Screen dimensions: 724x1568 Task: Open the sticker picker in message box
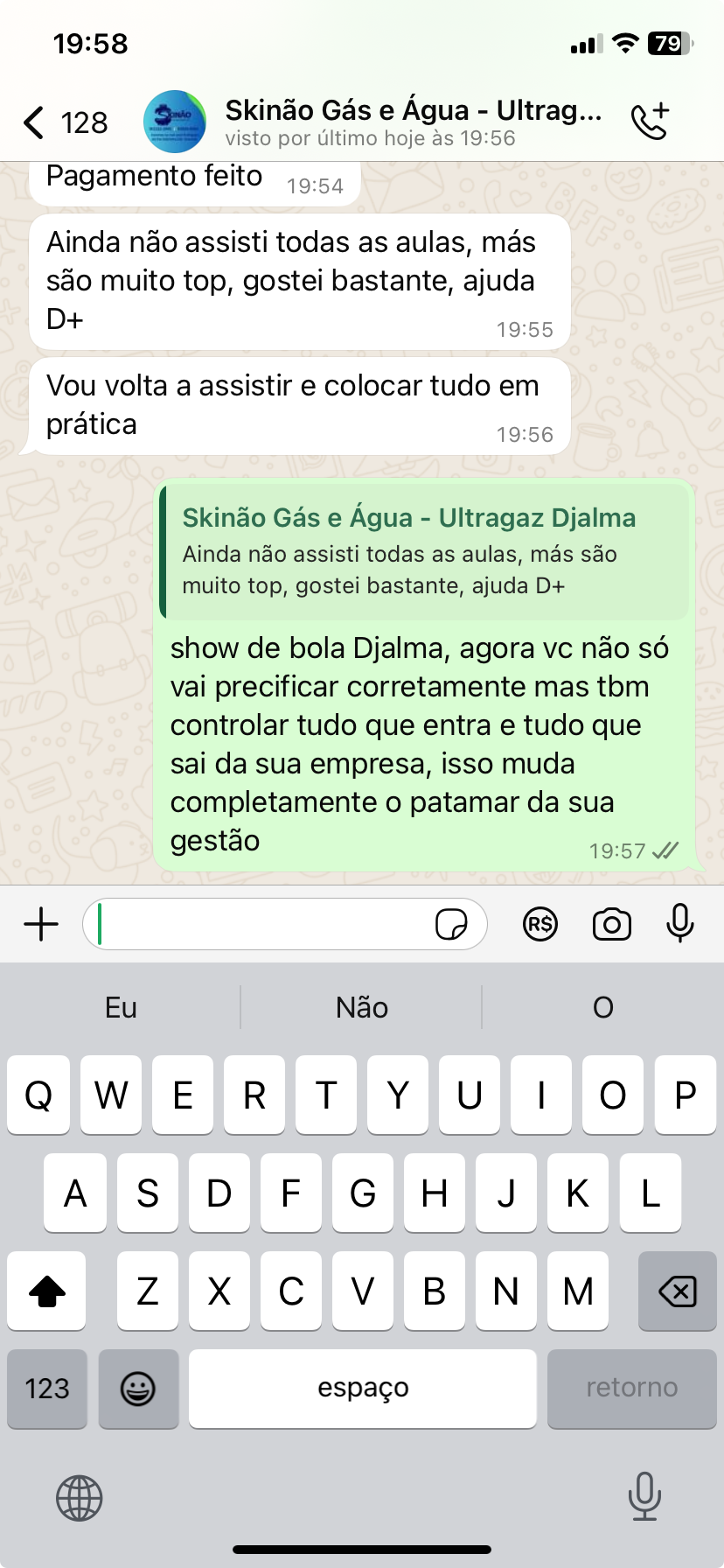451,924
